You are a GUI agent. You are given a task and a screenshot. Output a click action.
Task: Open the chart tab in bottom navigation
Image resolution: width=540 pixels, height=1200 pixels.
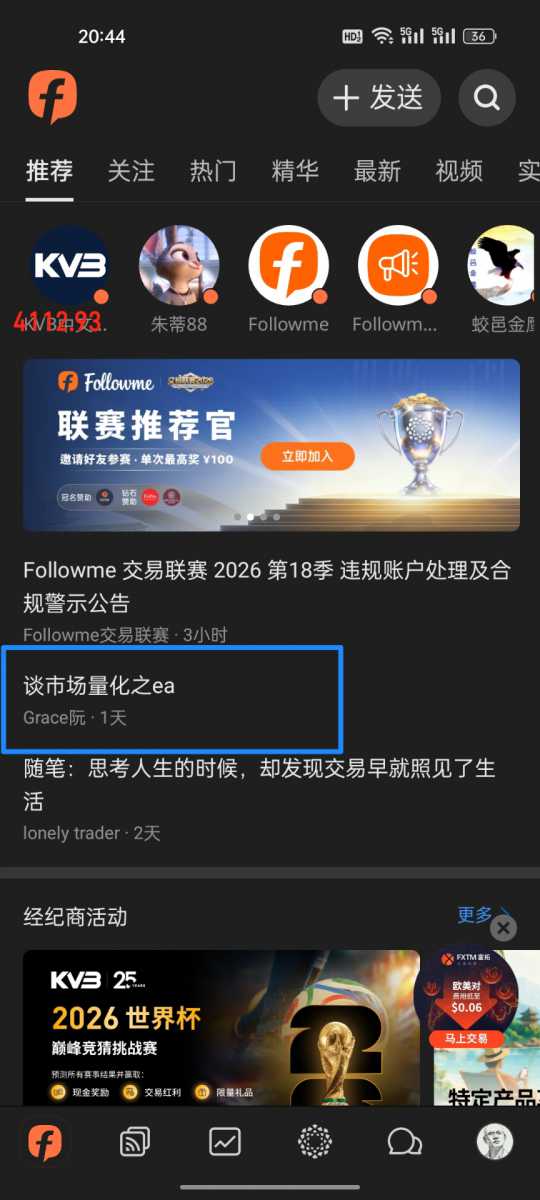225,1142
